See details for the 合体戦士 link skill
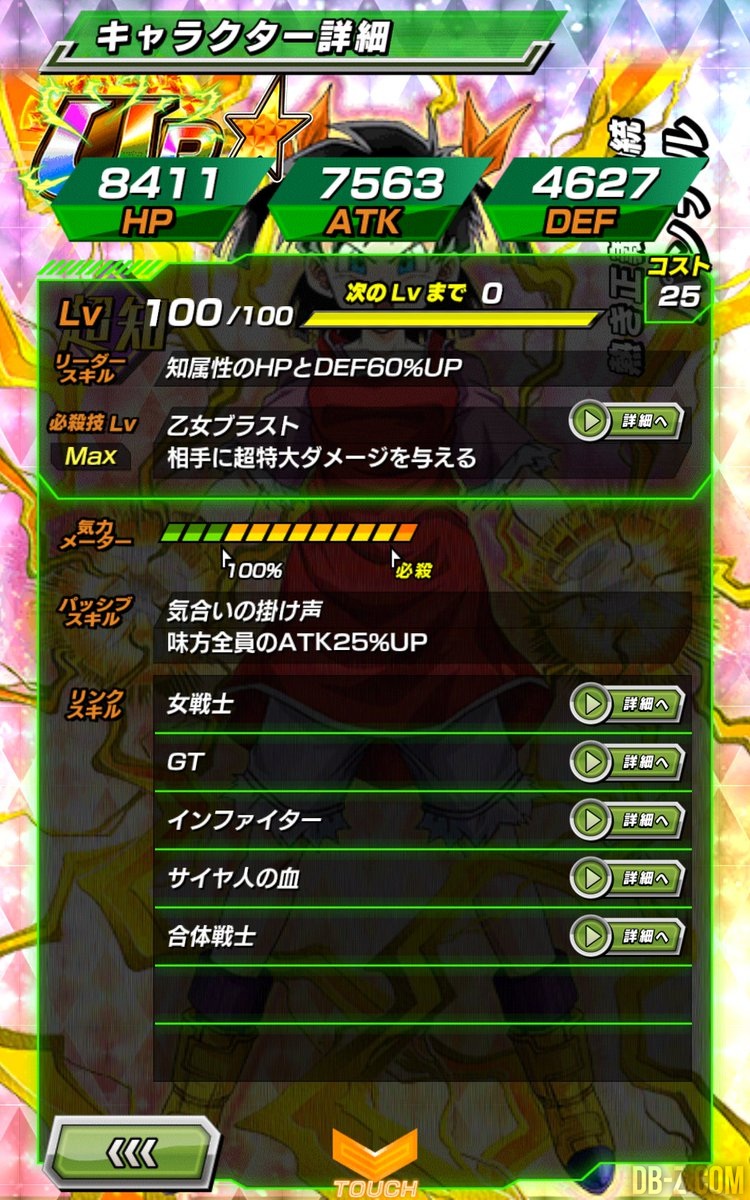750x1200 pixels. click(627, 937)
